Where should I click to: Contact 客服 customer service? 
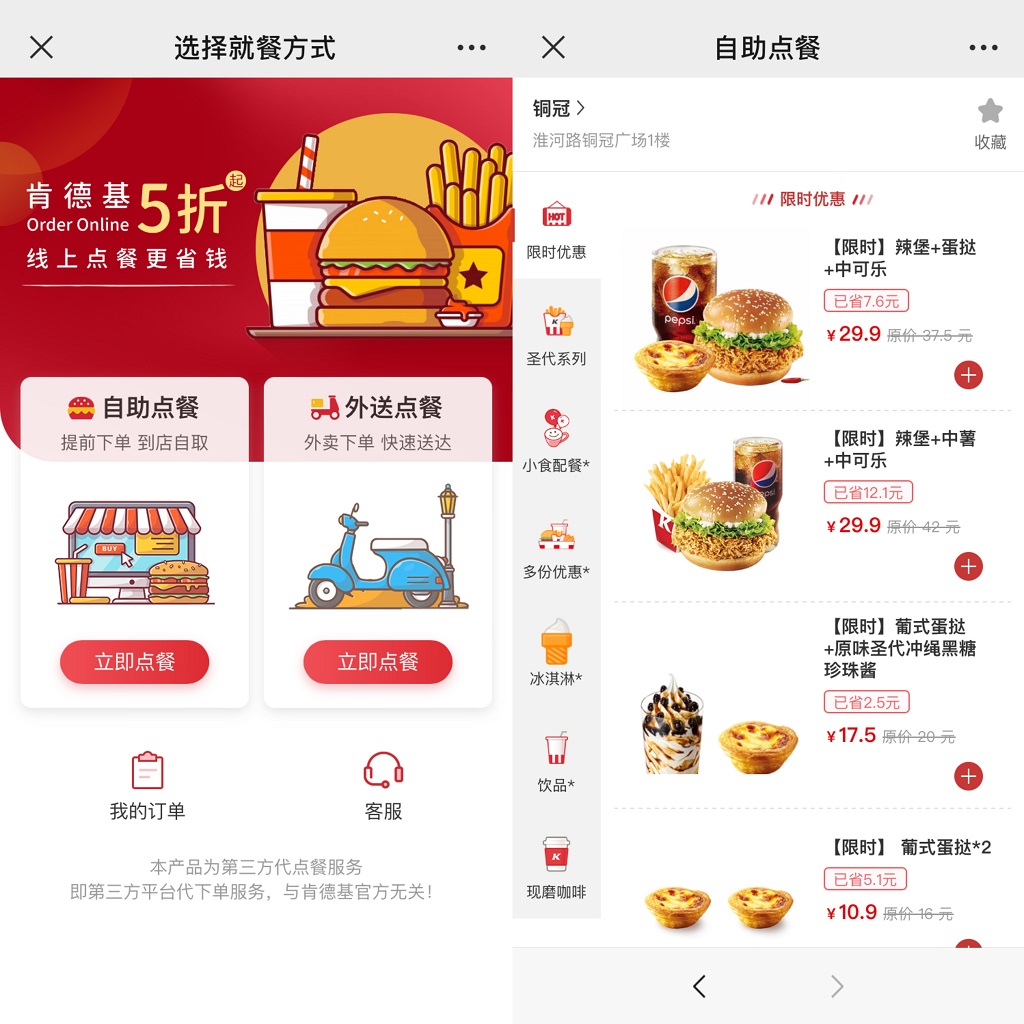click(x=383, y=786)
